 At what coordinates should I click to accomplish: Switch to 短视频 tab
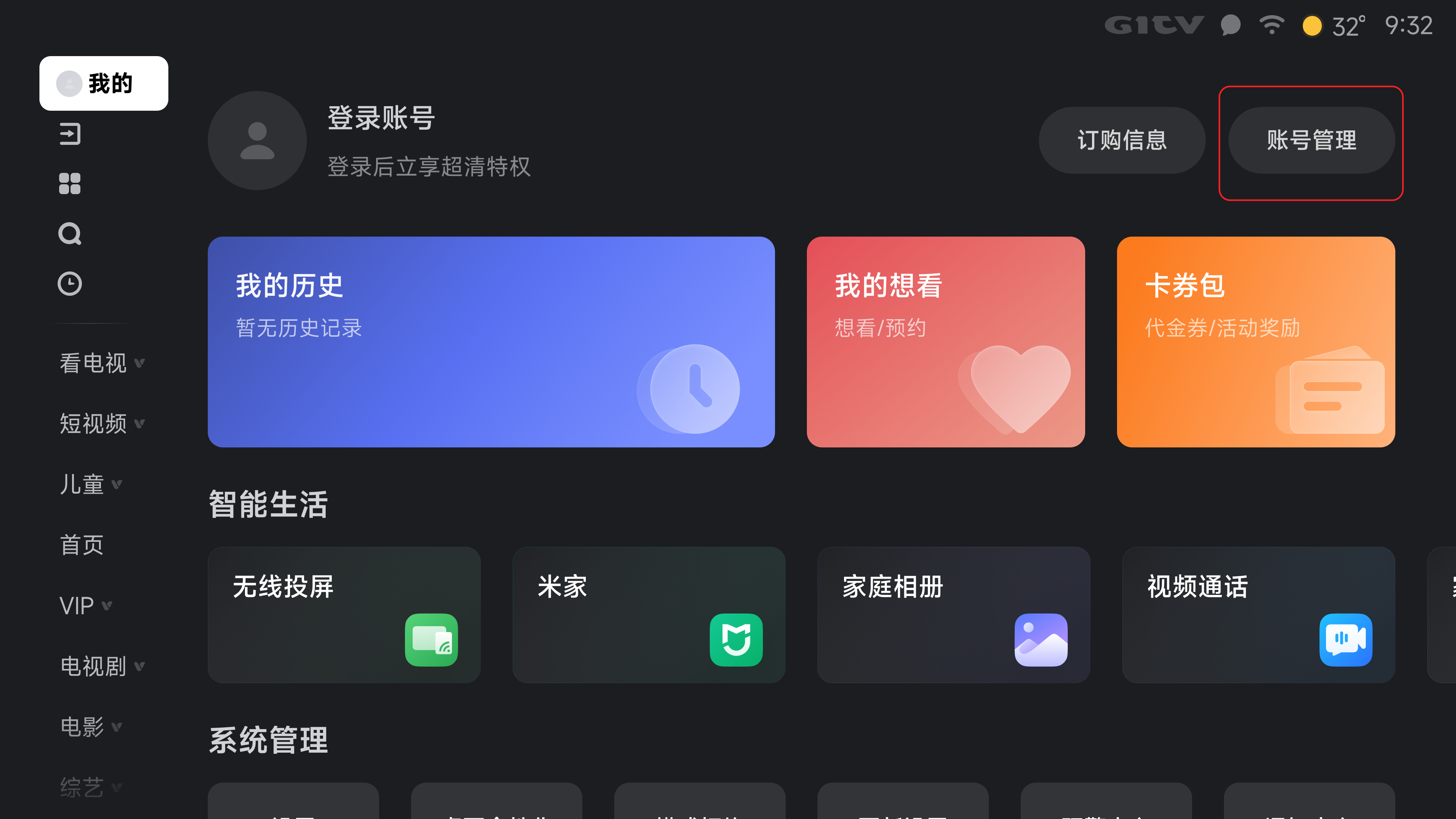click(94, 424)
